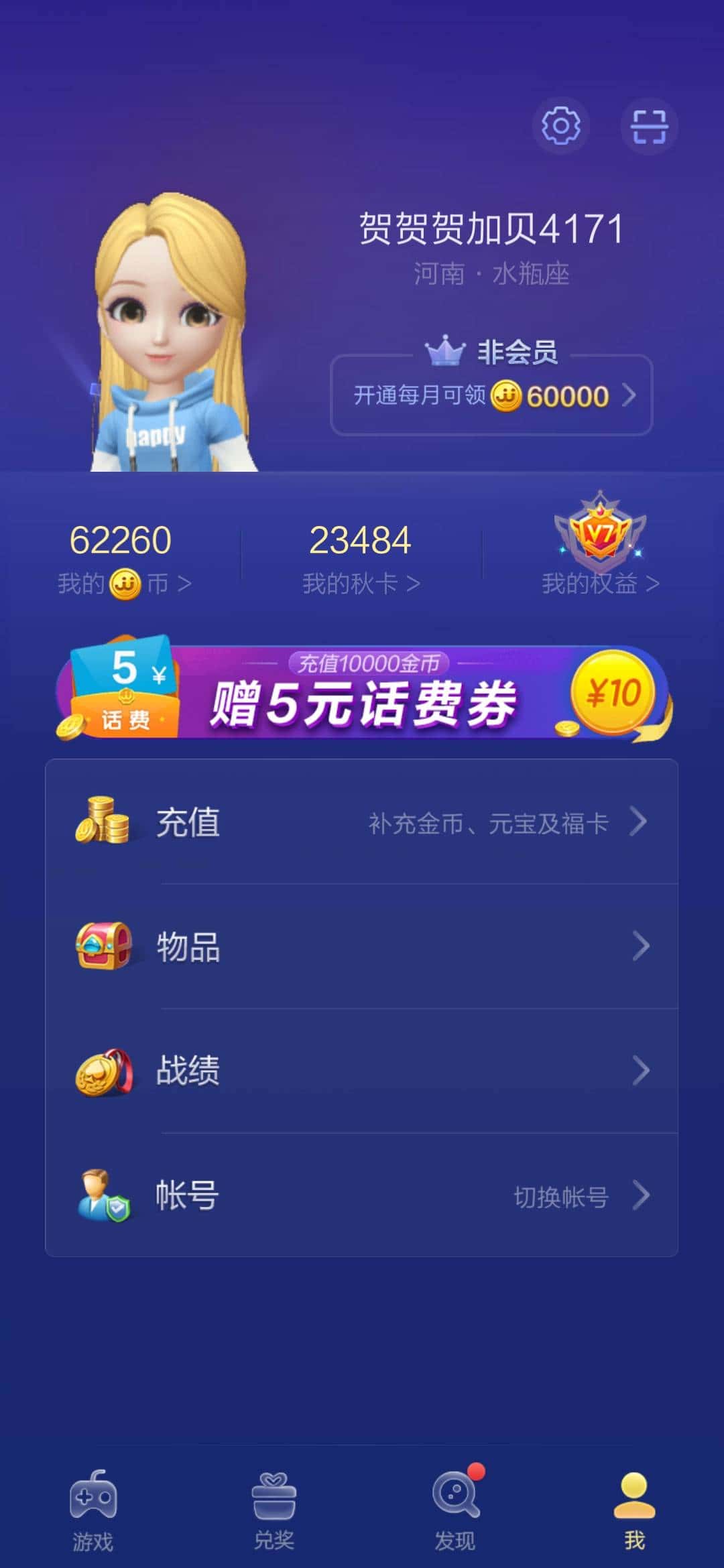The width and height of the screenshot is (724, 1568).
Task: Open the settings gear icon
Action: click(x=560, y=125)
